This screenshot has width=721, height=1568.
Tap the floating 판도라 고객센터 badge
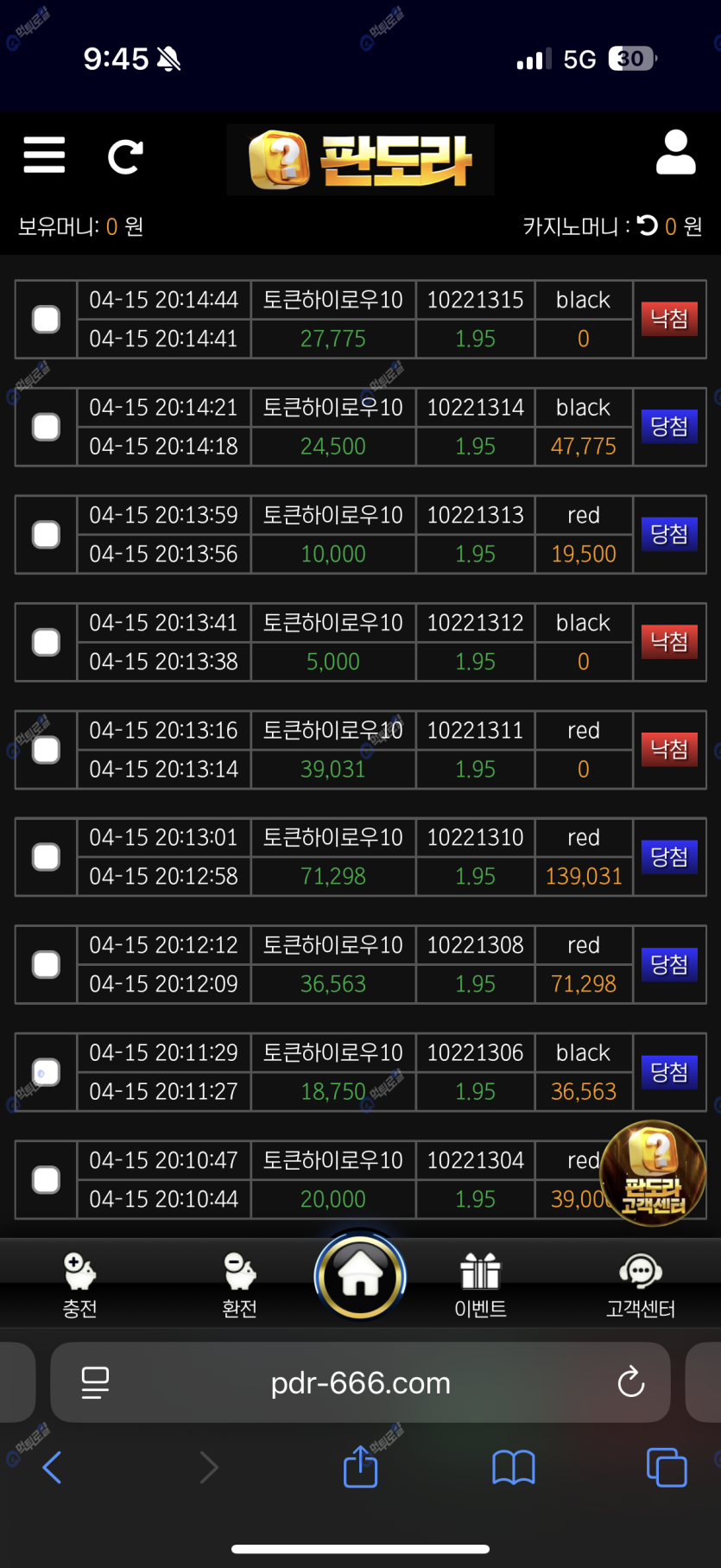coord(654,1173)
